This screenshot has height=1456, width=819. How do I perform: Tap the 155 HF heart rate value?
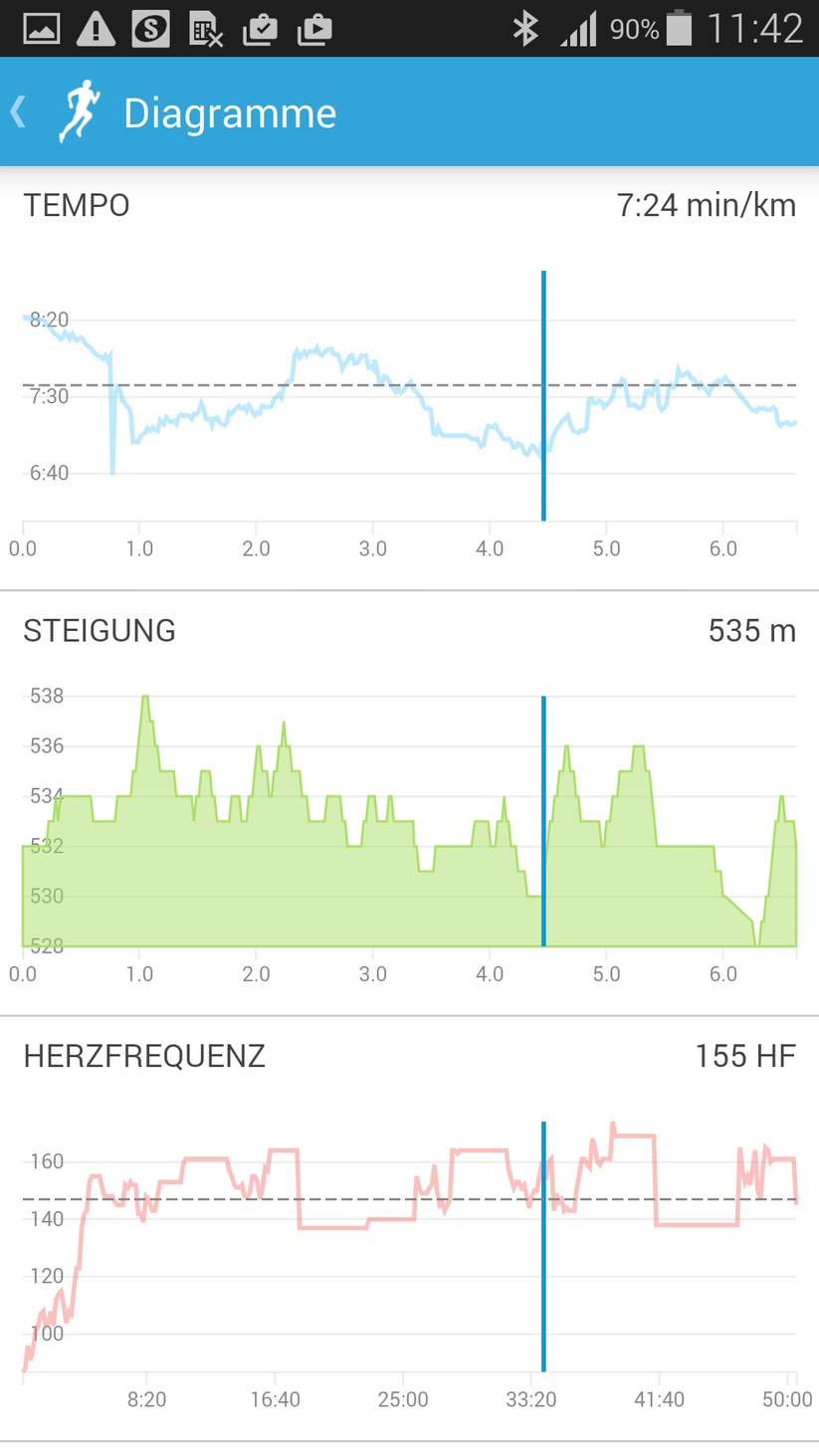742,1056
